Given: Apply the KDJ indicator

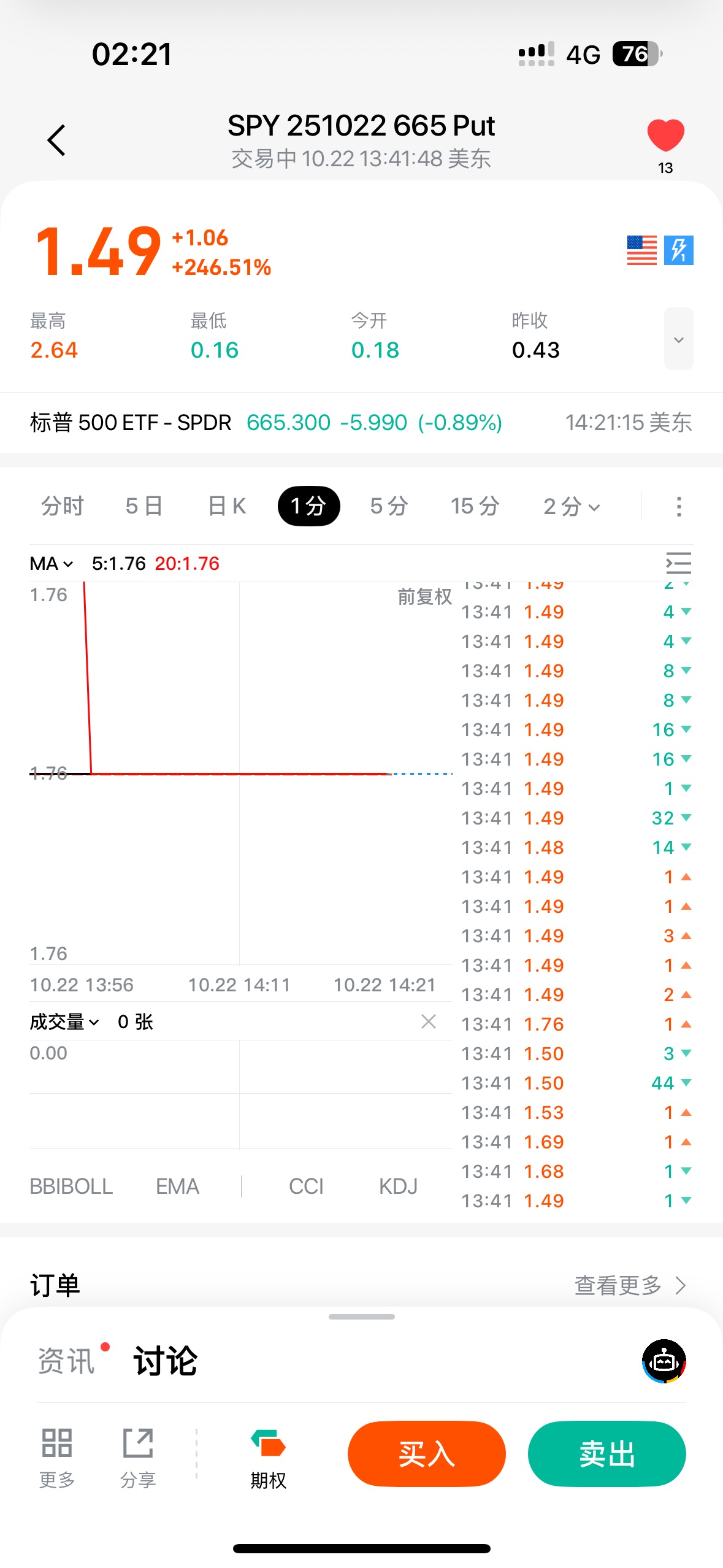Looking at the screenshot, I should click(x=398, y=1186).
